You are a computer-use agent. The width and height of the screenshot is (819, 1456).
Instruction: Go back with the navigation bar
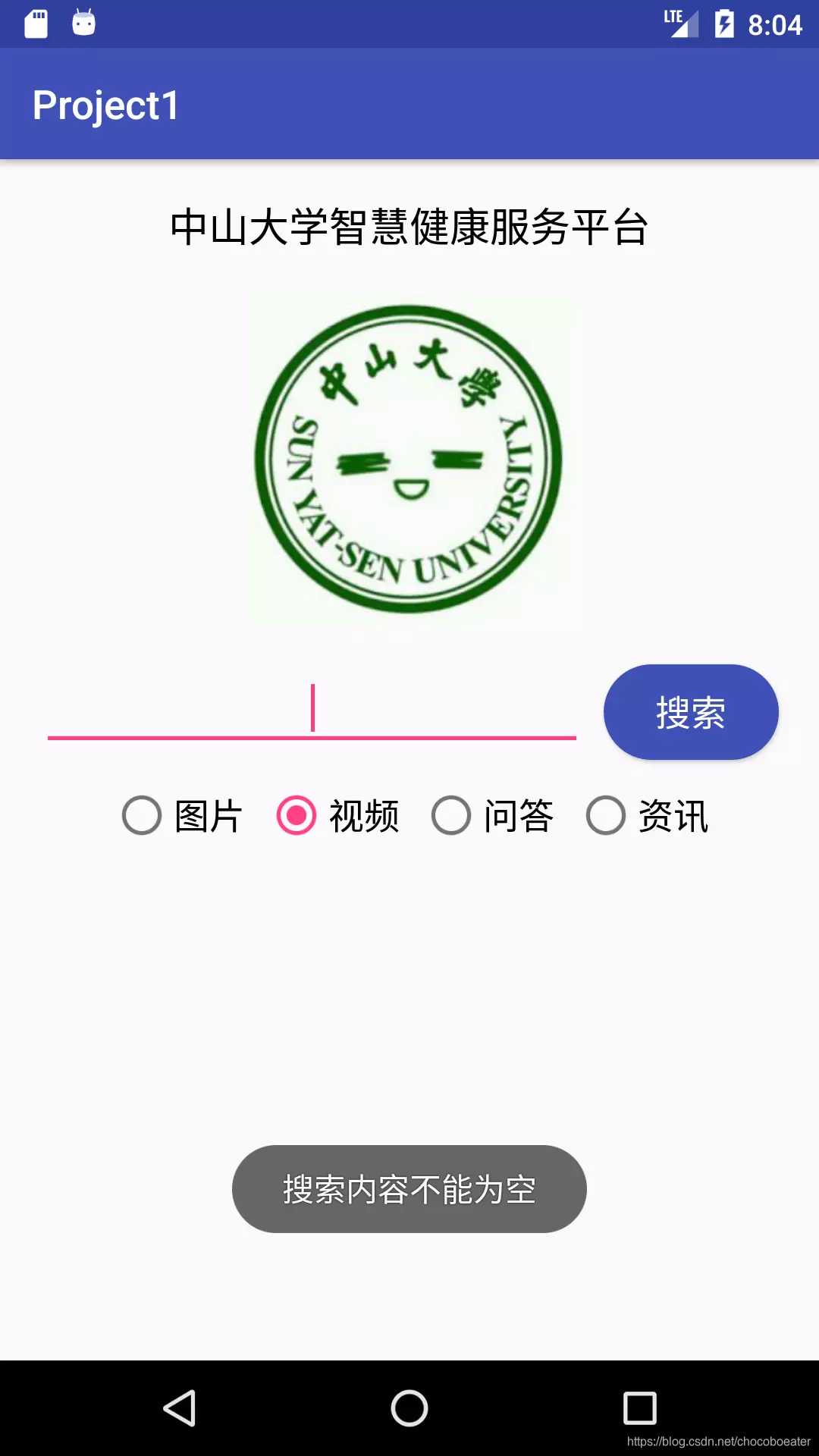click(180, 1408)
